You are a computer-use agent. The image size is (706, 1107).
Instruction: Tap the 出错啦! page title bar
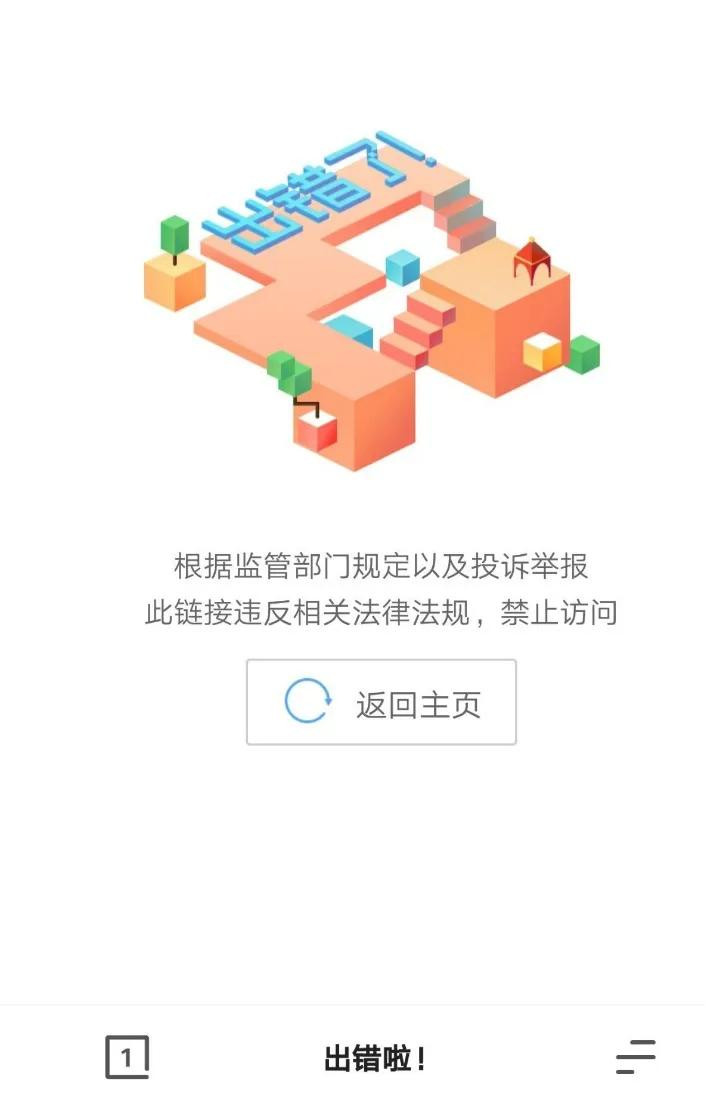click(374, 1059)
